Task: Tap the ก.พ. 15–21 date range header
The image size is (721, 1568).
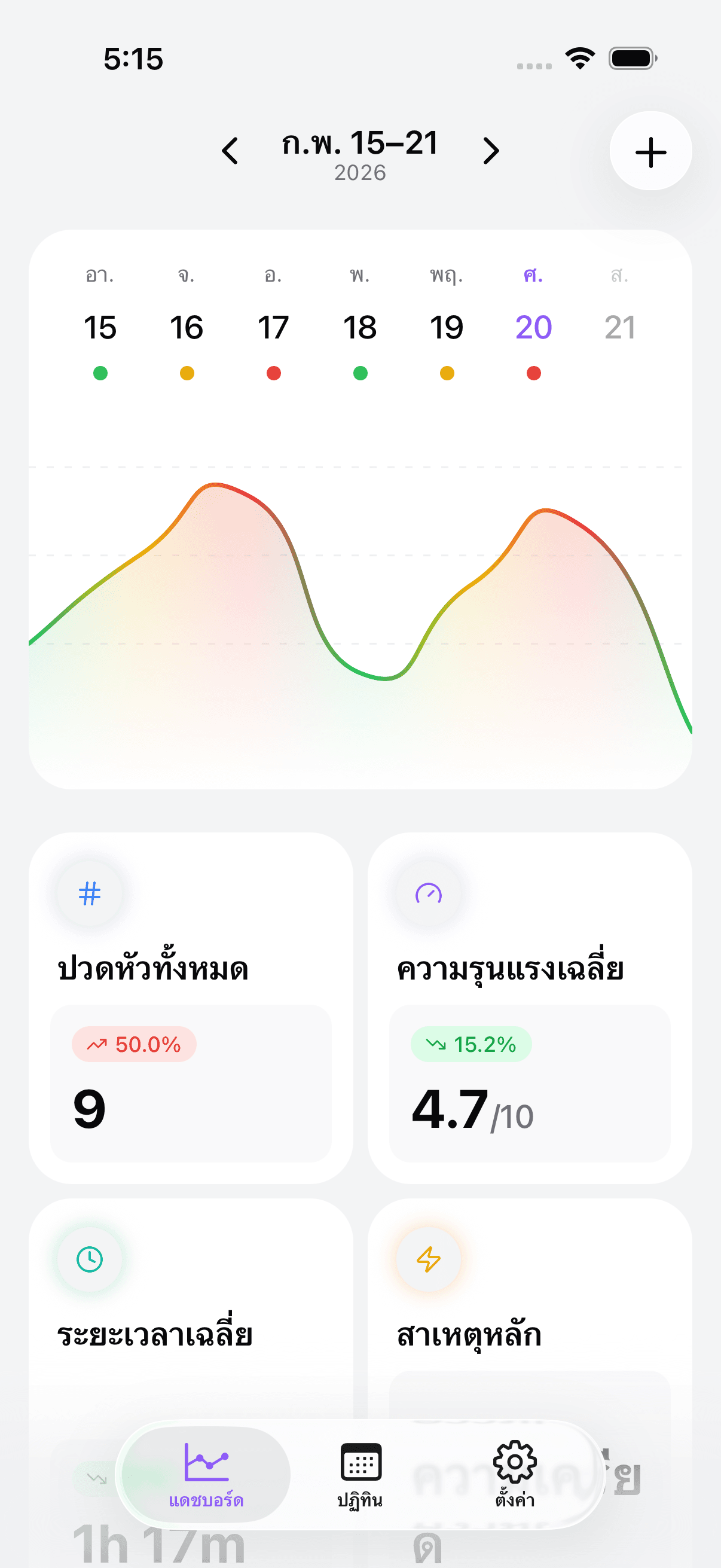Action: (360, 145)
